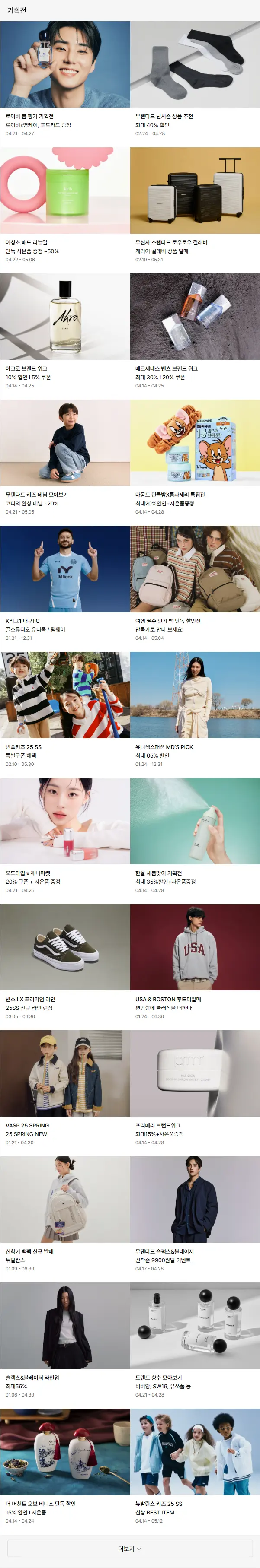View the VASP 25 SPRING collection
The image size is (260, 1568).
[x=65, y=1073]
